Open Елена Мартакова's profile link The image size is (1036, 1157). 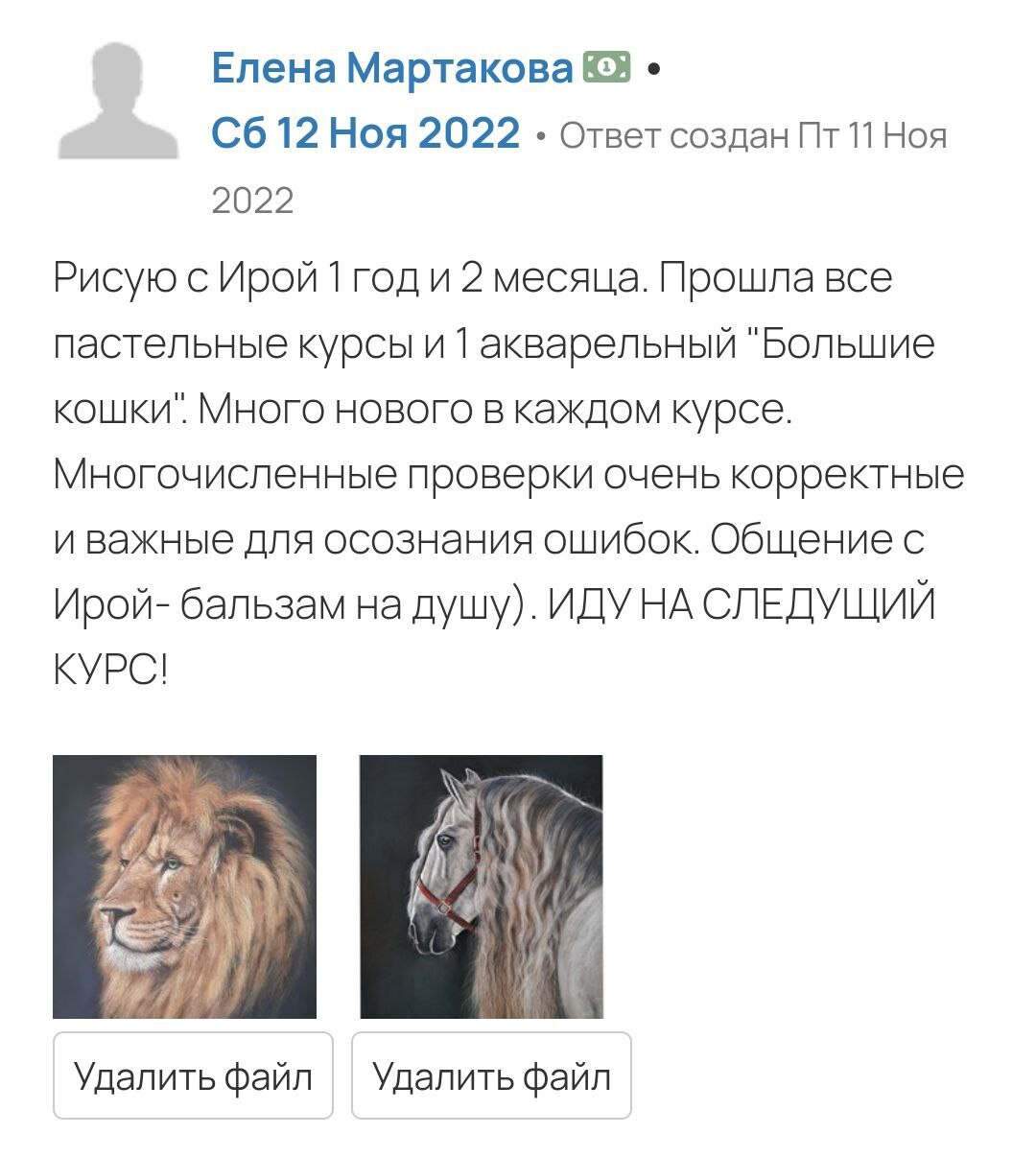pos(391,68)
